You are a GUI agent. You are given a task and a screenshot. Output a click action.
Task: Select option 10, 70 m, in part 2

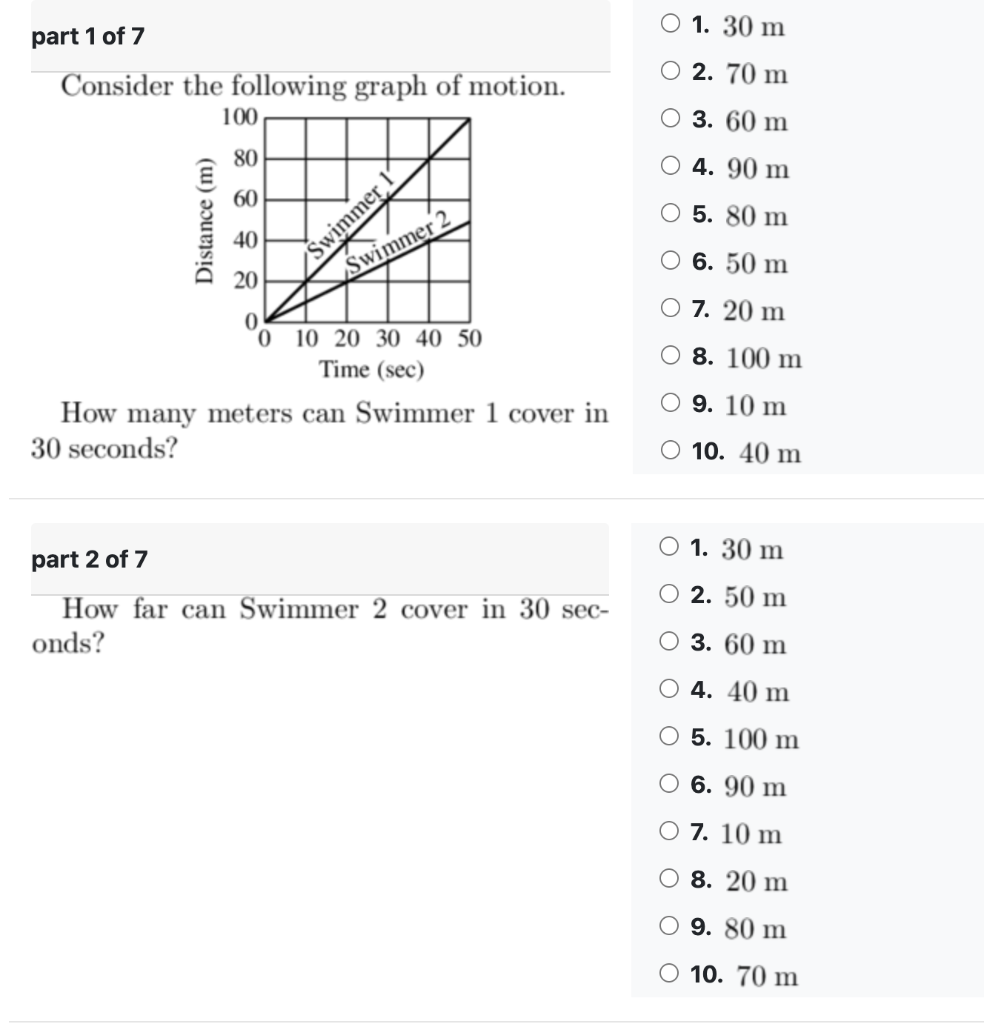(x=669, y=974)
